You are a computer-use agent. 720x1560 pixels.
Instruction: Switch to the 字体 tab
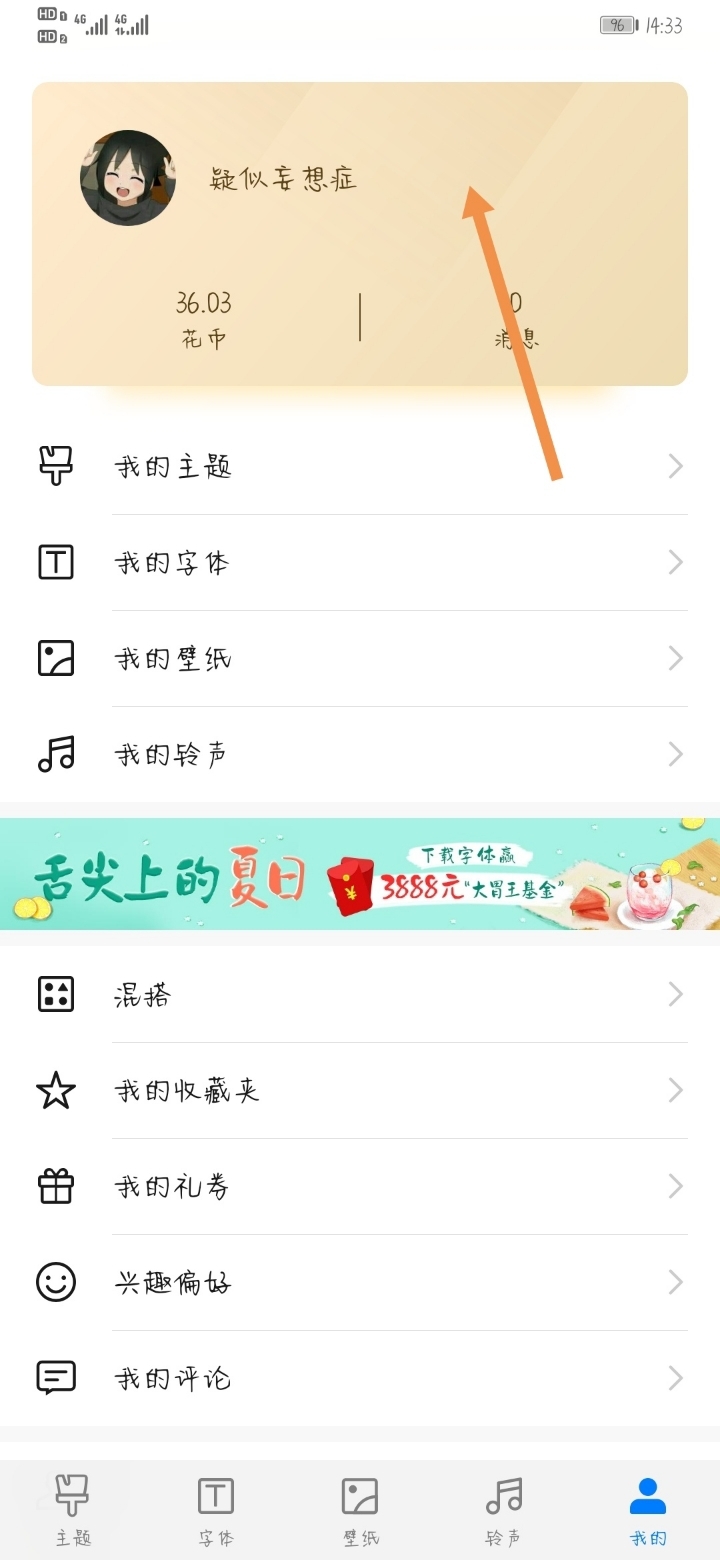pyautogui.click(x=216, y=1510)
